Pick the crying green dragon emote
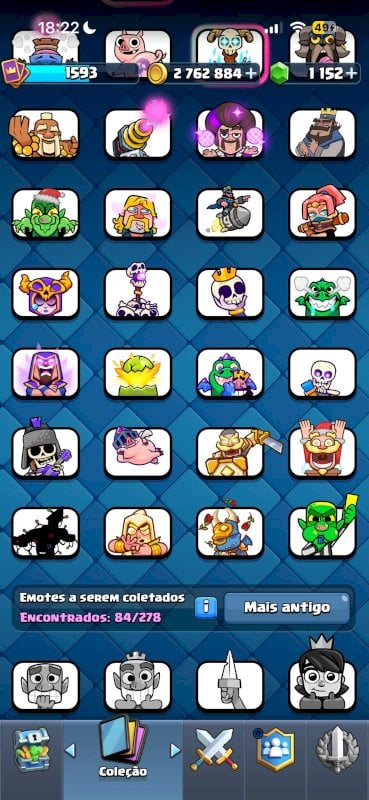This screenshot has height=800, width=369. pos(323,293)
